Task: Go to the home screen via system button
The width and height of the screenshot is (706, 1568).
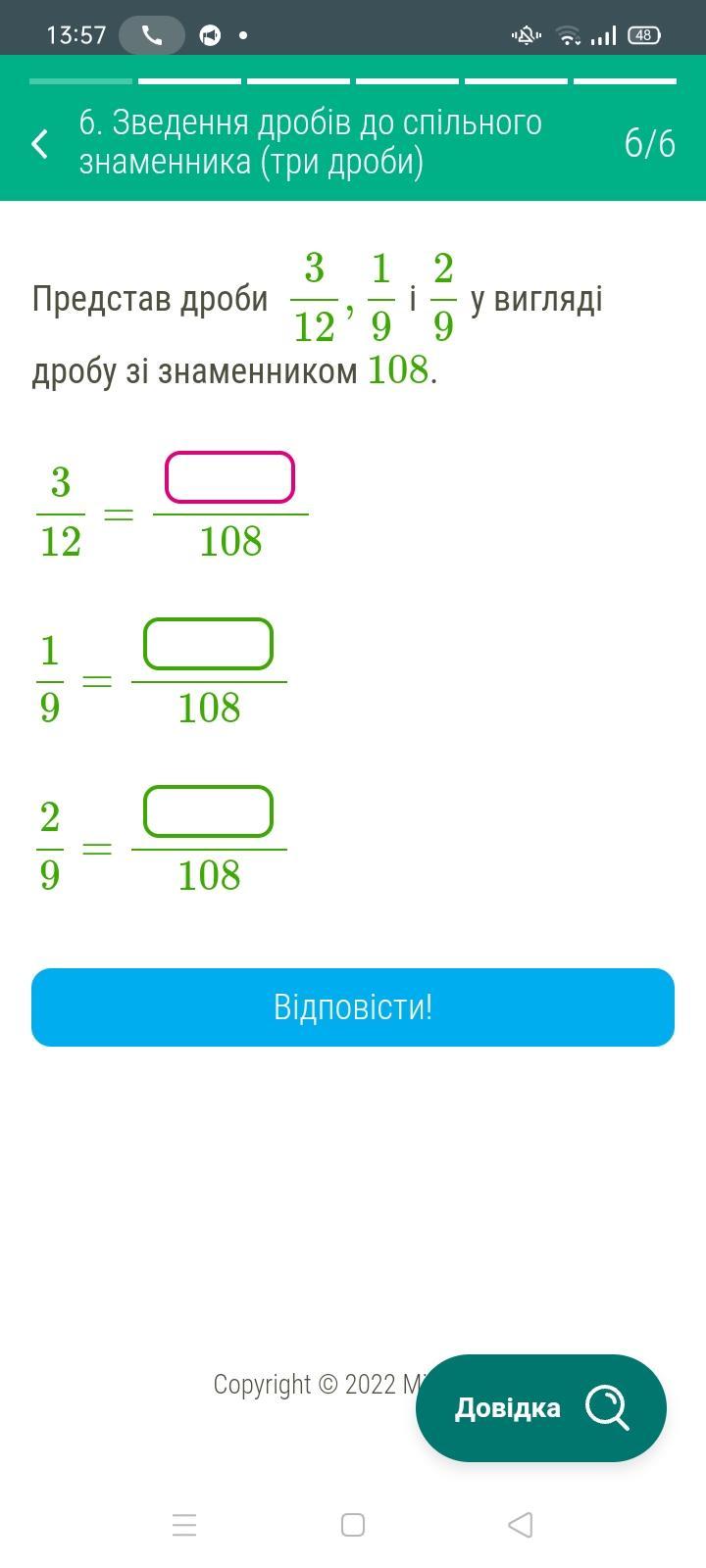Action: [x=353, y=1525]
